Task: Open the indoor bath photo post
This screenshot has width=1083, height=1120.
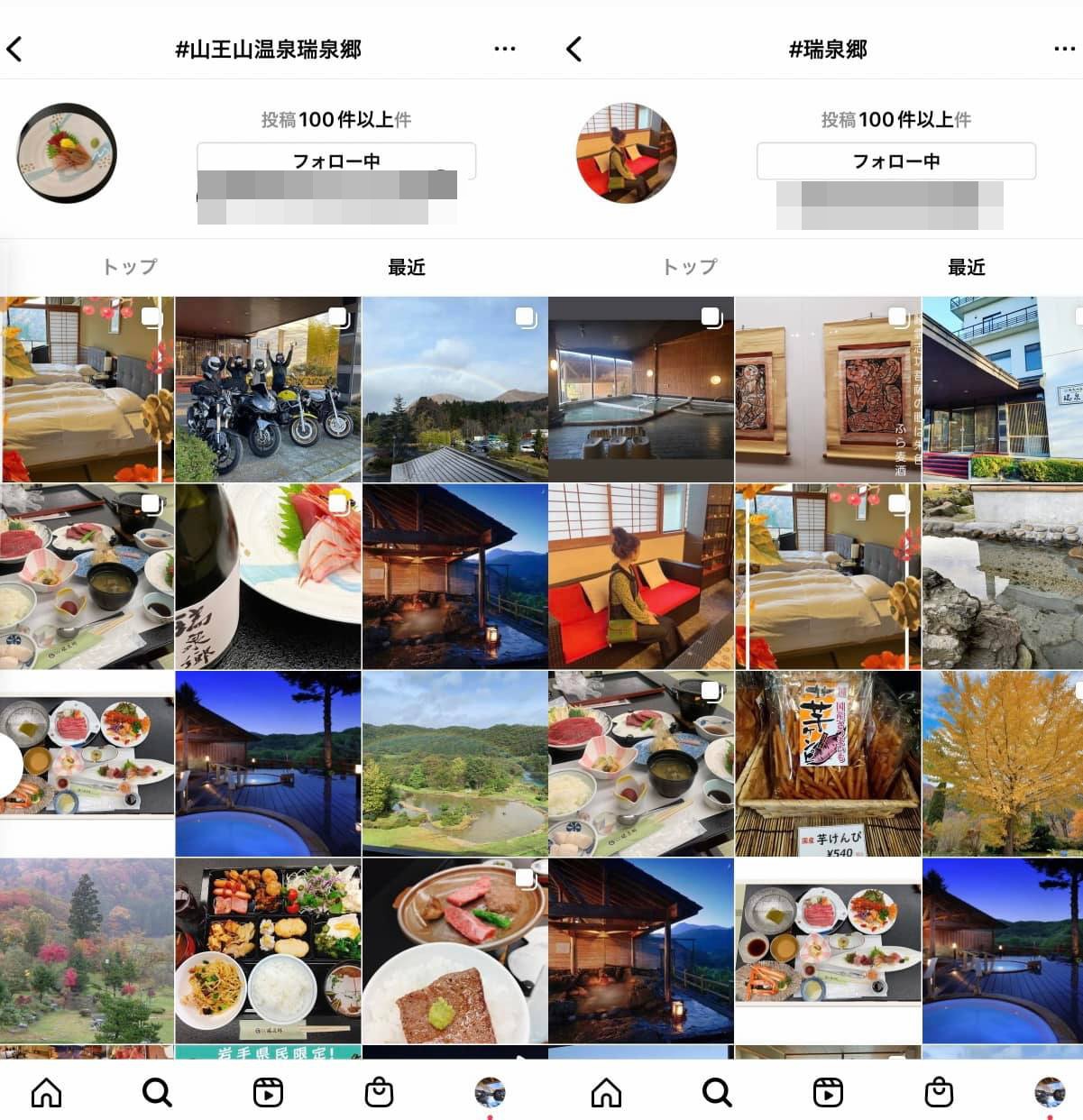Action: pyautogui.click(x=640, y=389)
